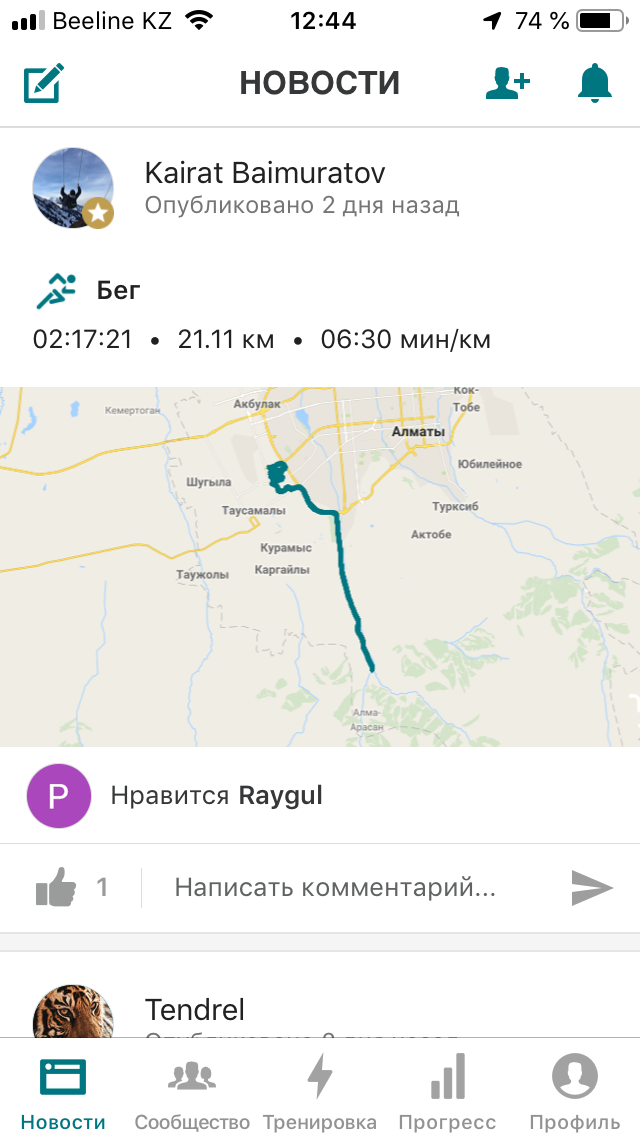Send the comment with the arrow icon
The image size is (640, 1136).
pos(591,887)
